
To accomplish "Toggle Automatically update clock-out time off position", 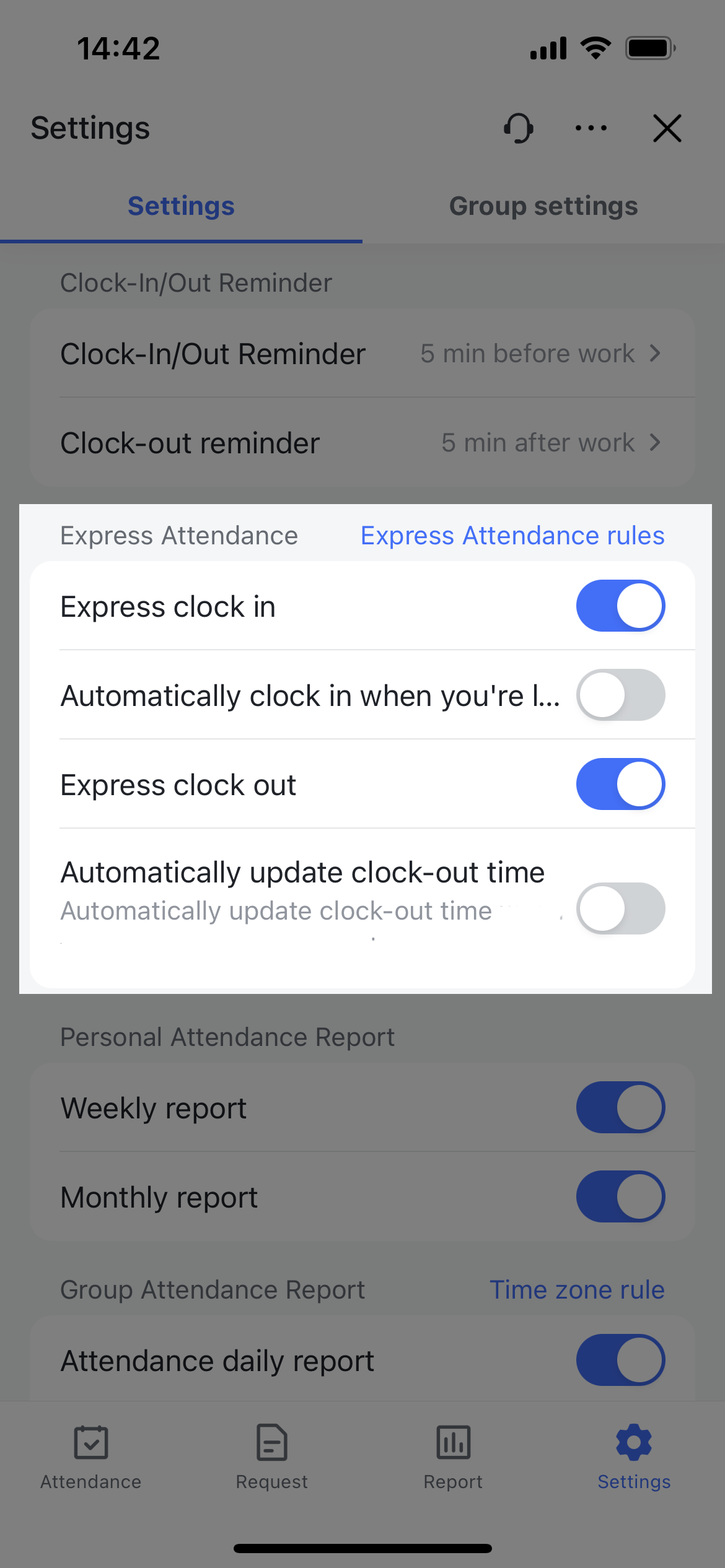I will pos(620,908).
